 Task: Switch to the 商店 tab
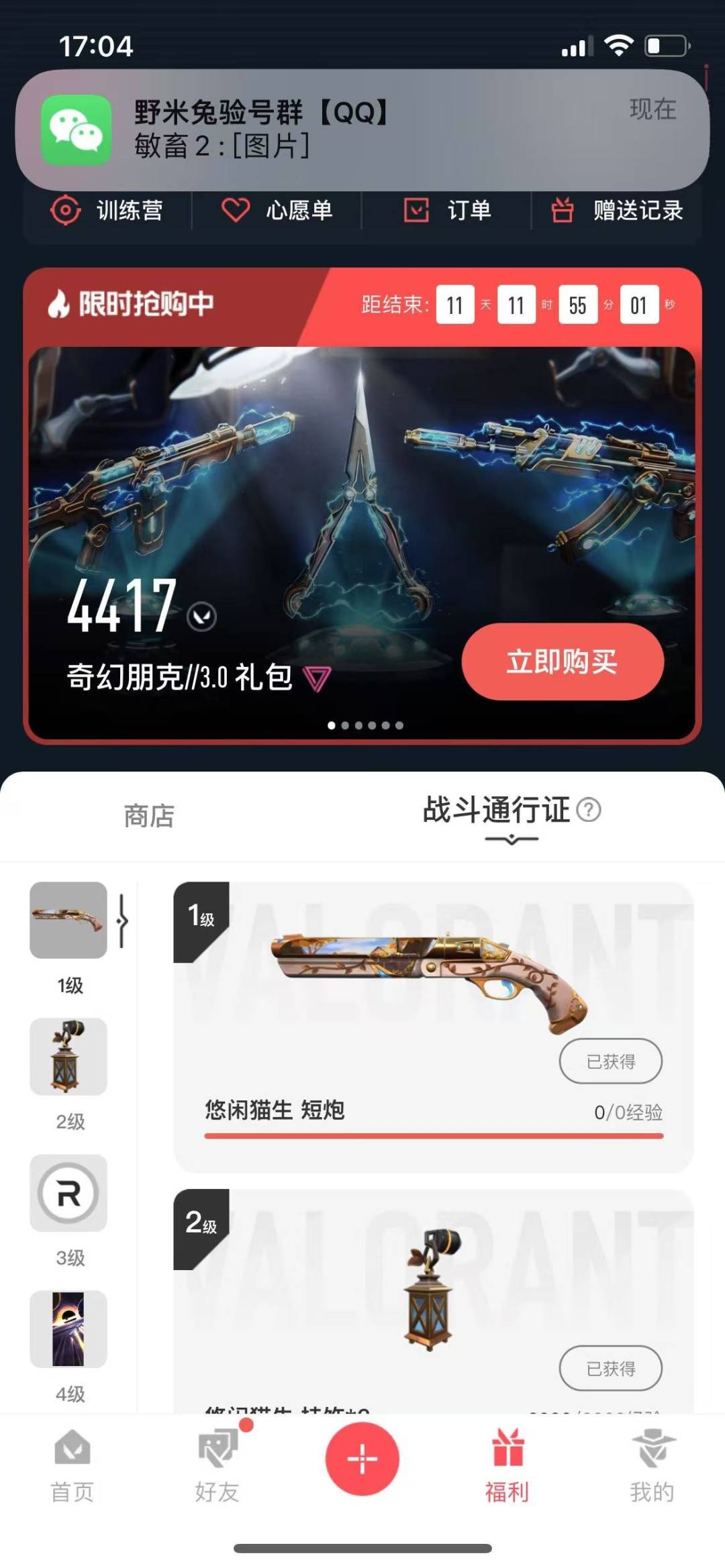point(149,816)
